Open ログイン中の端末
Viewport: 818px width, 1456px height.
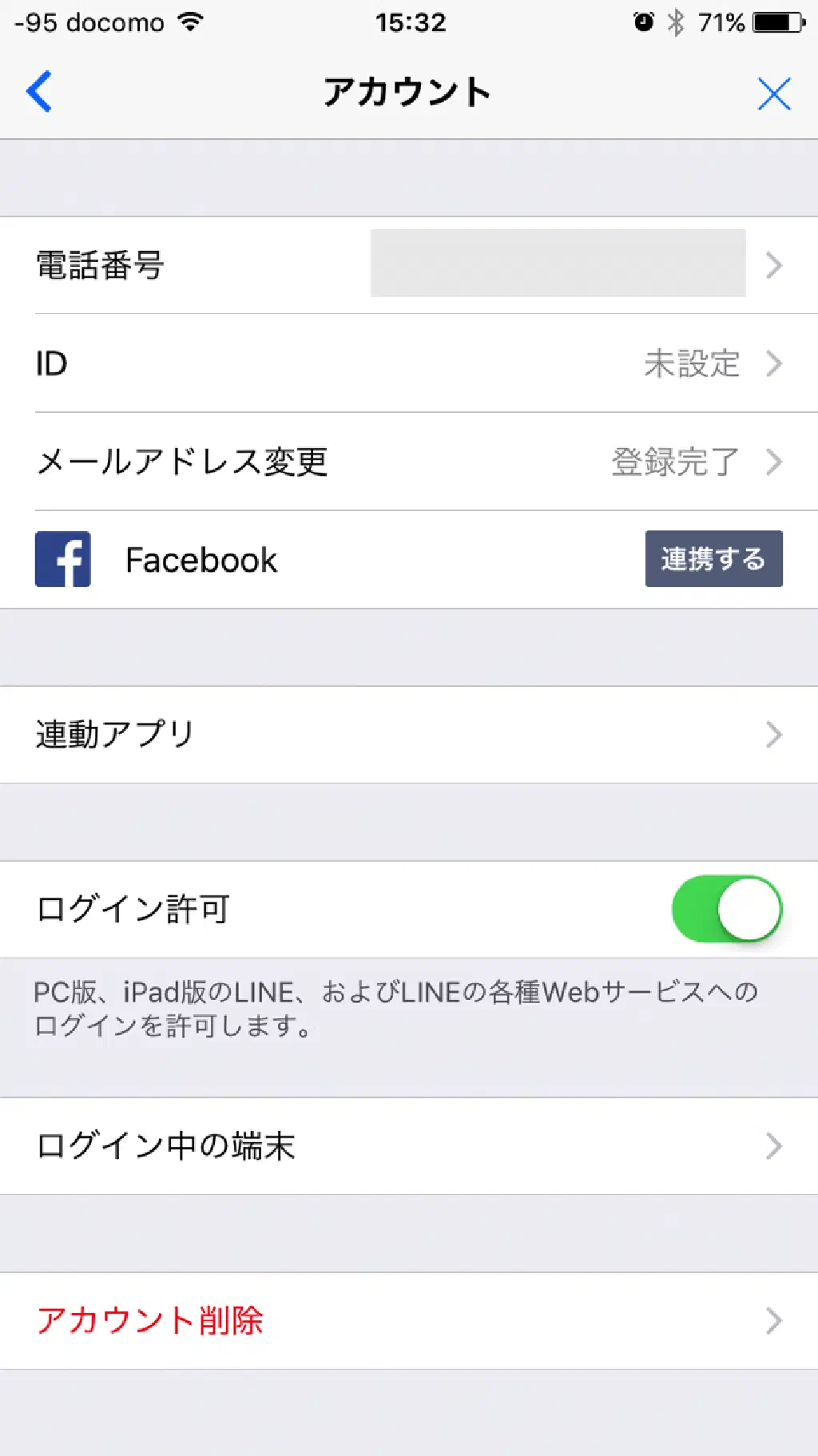(409, 1145)
